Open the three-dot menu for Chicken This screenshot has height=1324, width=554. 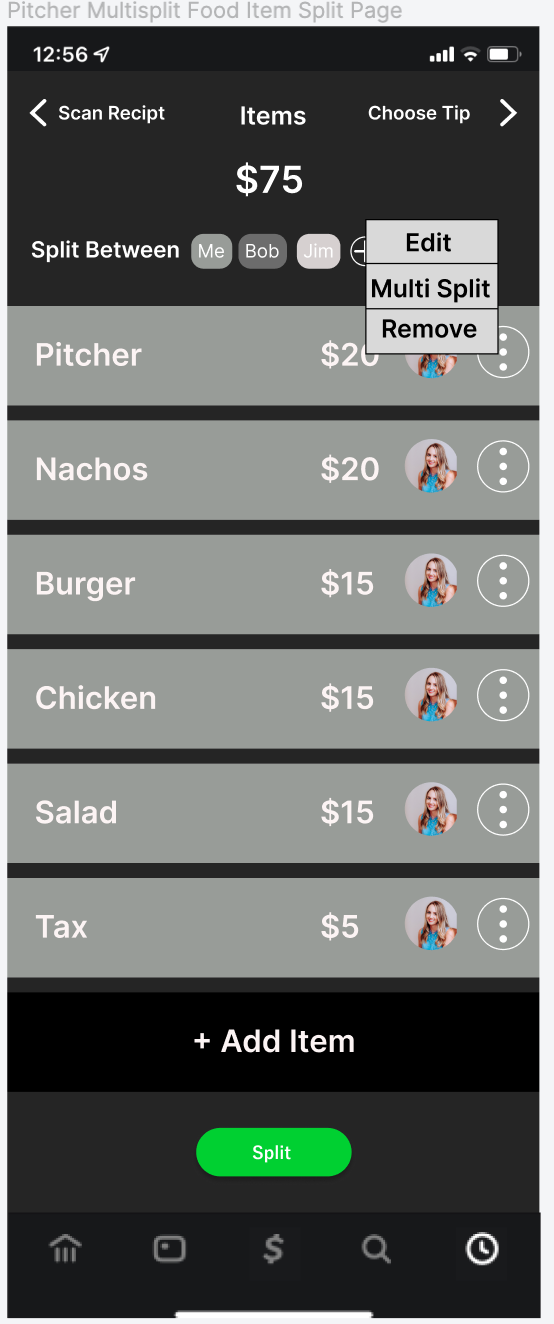503,696
